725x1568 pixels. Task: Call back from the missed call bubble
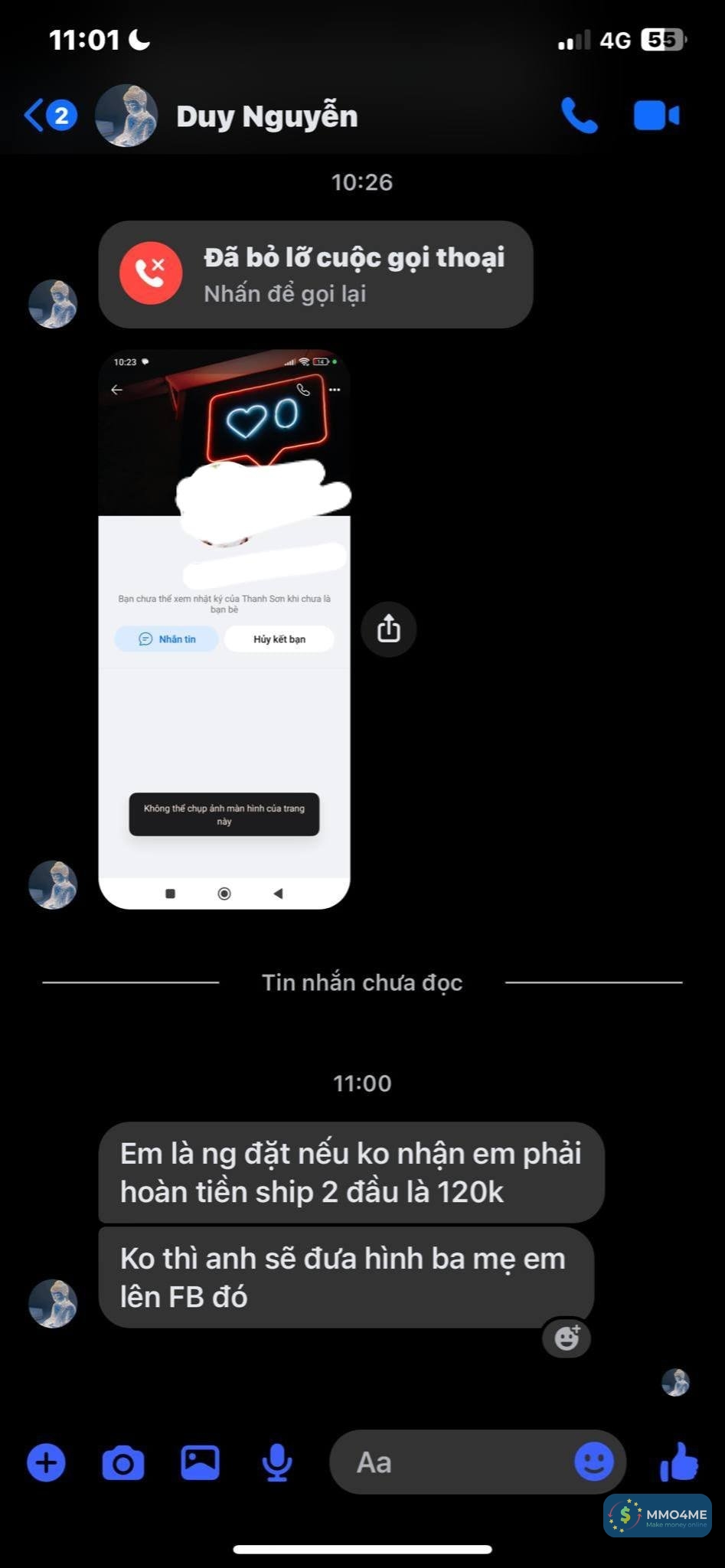pos(315,274)
